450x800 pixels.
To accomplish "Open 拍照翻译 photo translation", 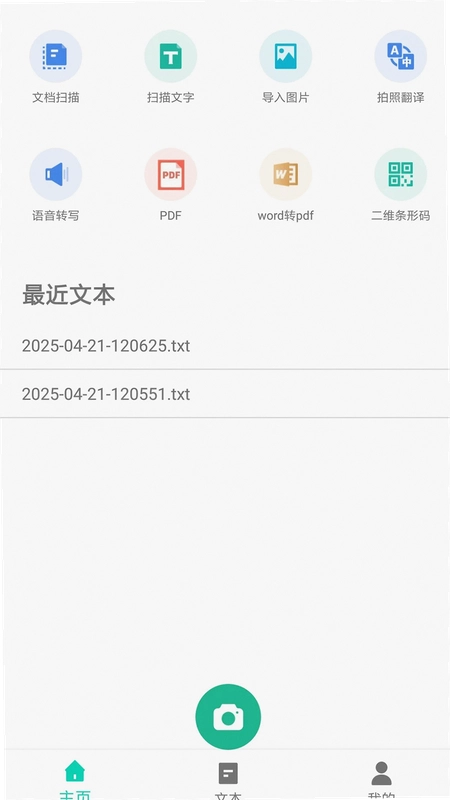I will point(401,67).
